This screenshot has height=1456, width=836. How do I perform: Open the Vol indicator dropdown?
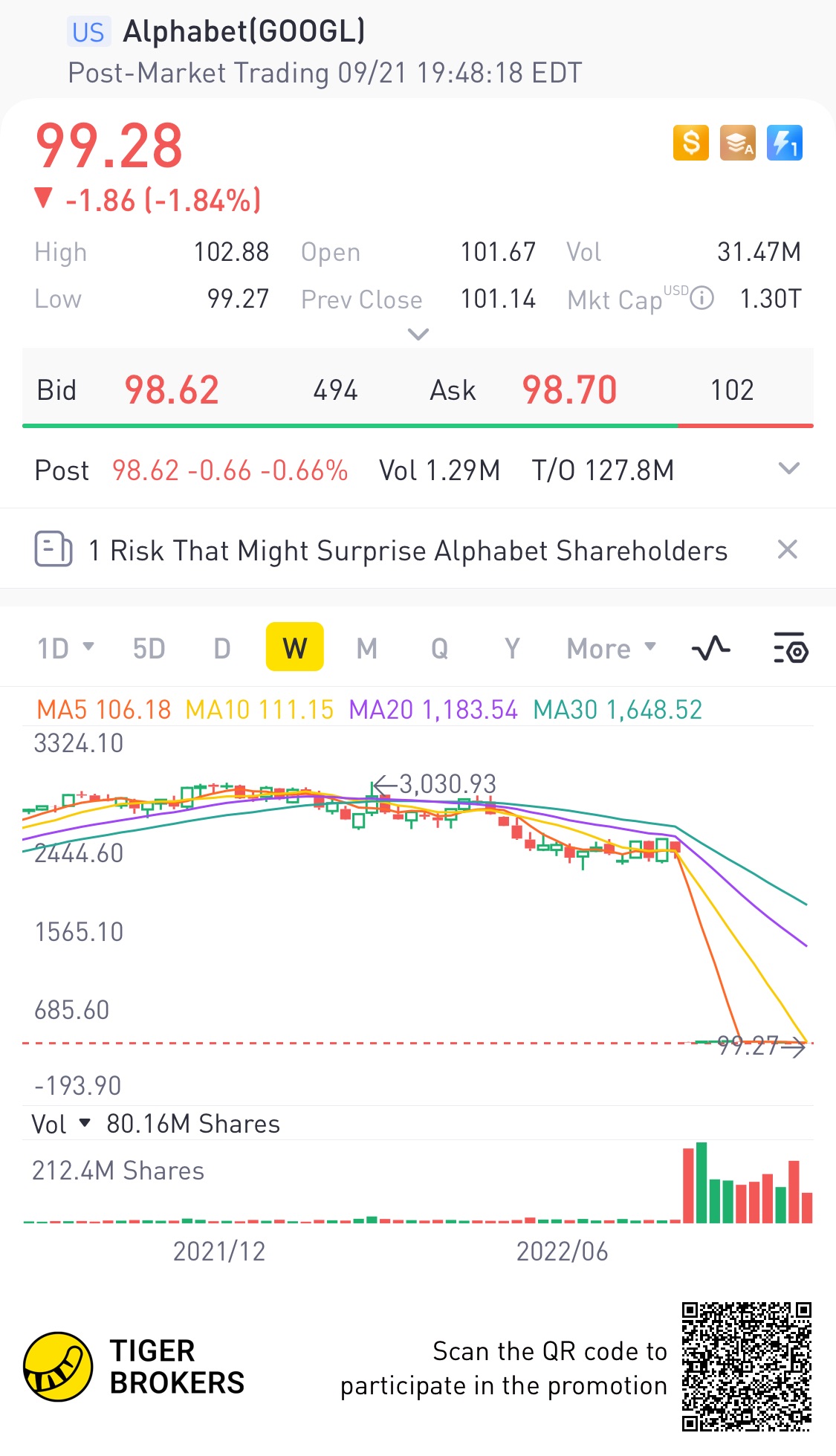[61, 1124]
